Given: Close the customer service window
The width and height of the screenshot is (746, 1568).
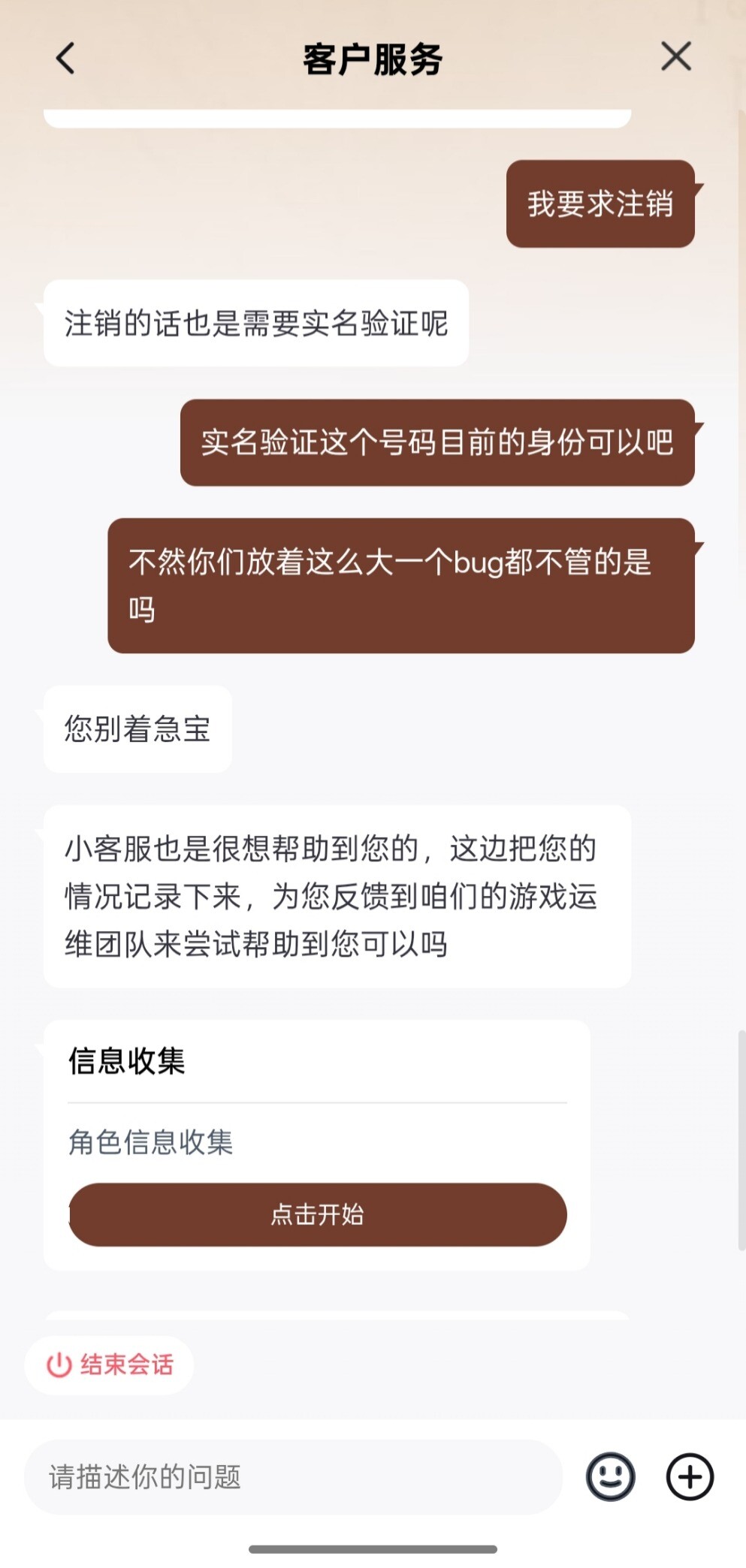Looking at the screenshot, I should click(x=675, y=57).
